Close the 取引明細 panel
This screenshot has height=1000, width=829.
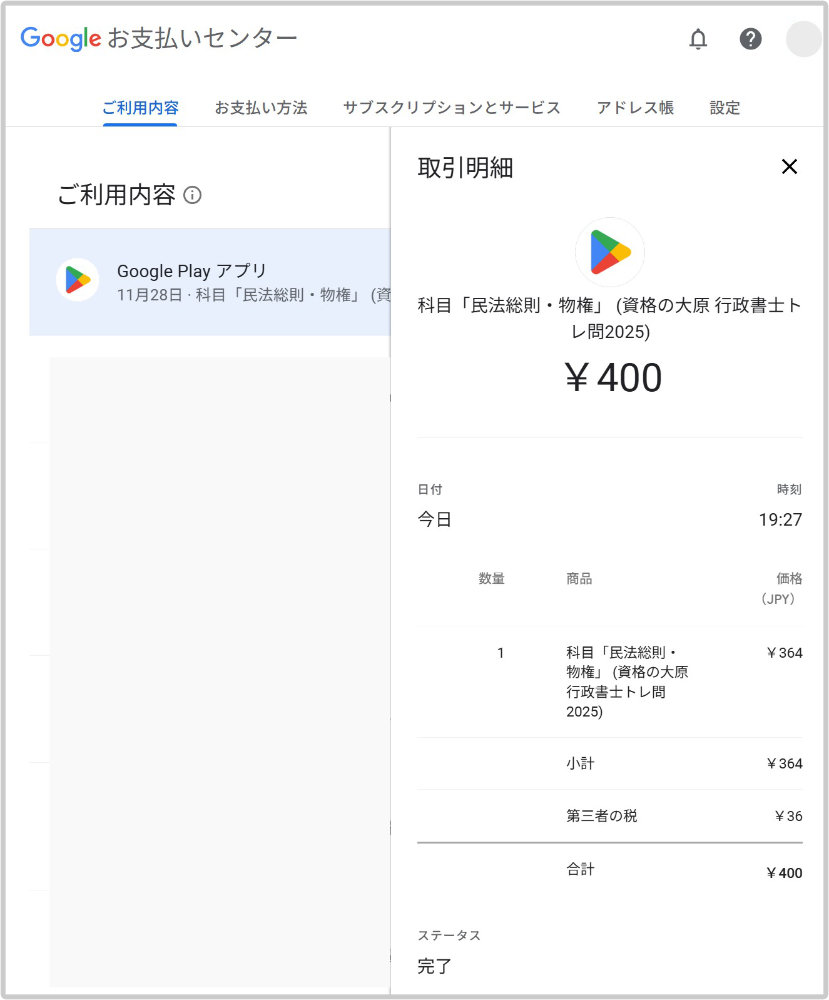pos(789,167)
